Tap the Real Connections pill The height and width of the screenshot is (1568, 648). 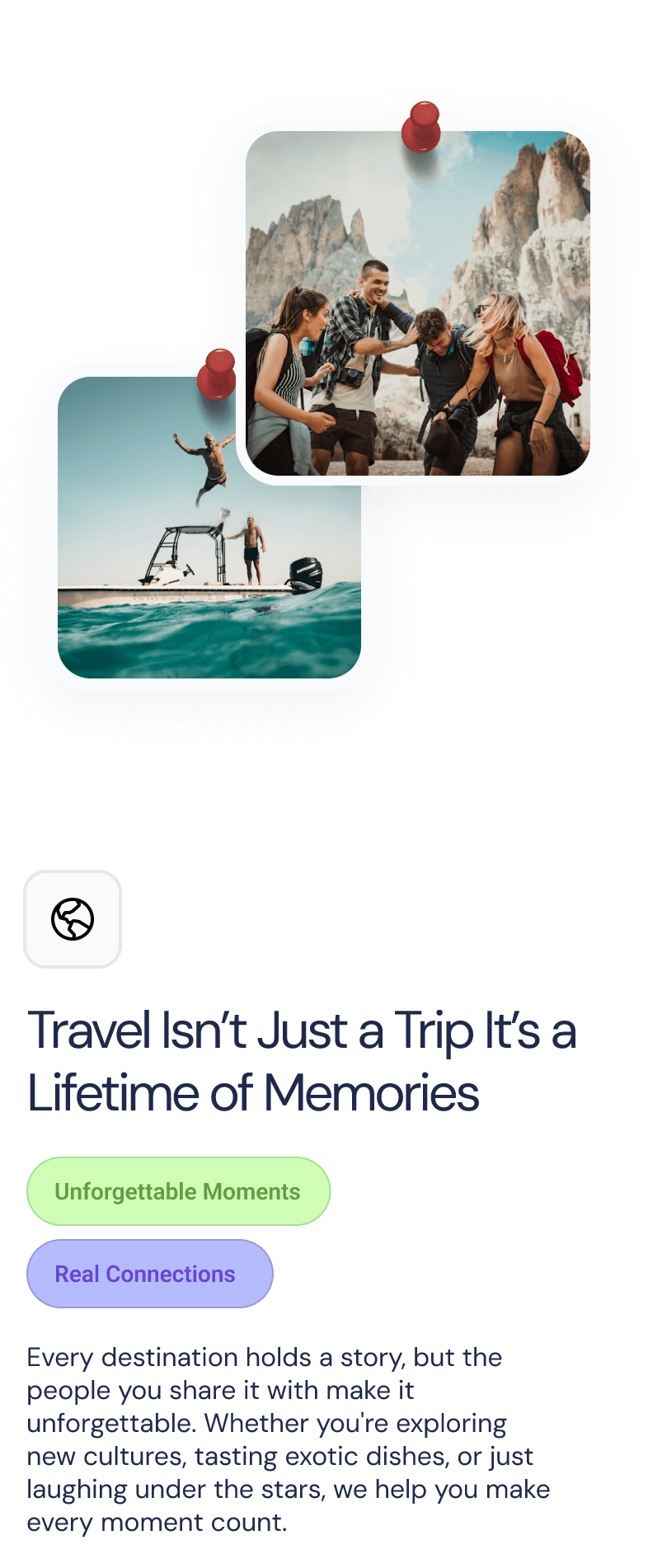pyautogui.click(x=149, y=1274)
